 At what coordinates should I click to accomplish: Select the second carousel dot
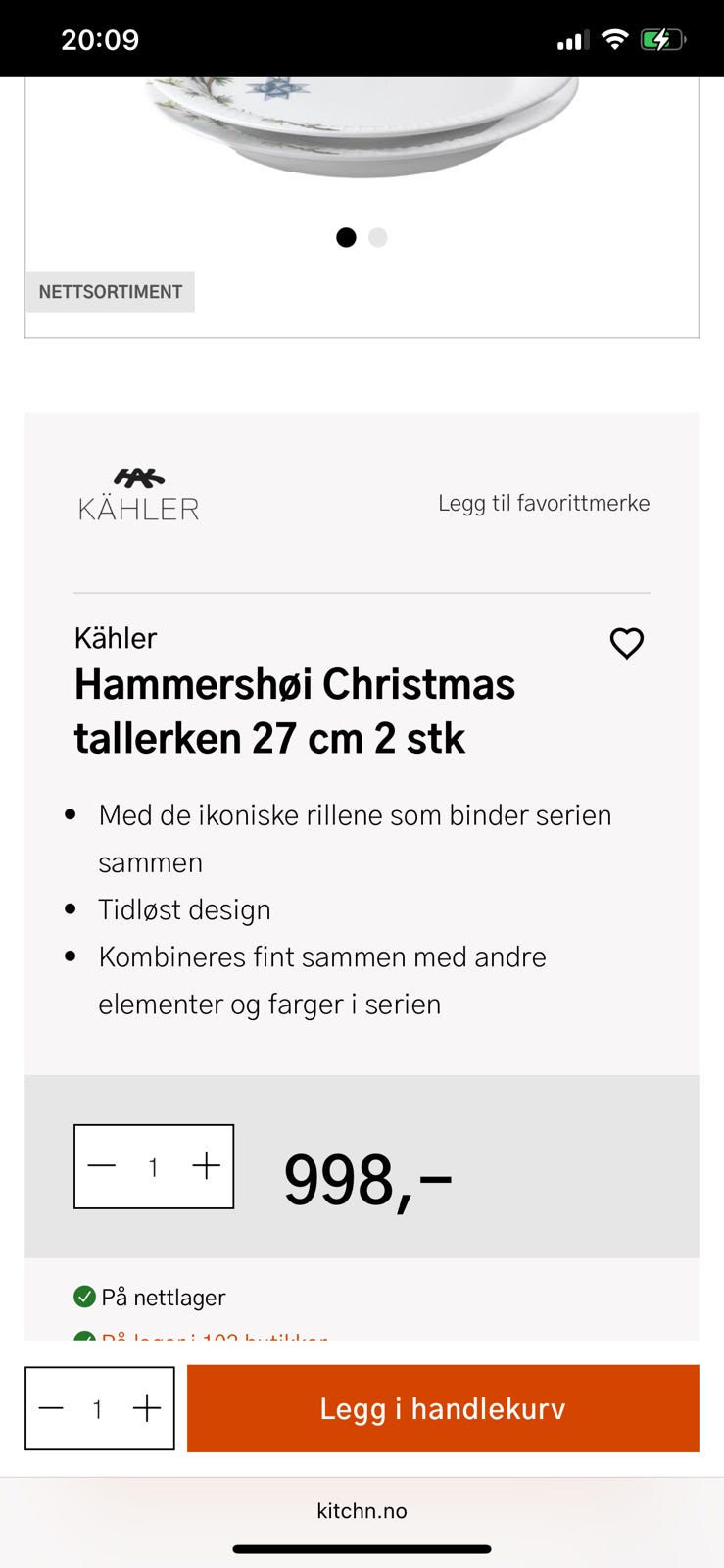click(x=378, y=237)
